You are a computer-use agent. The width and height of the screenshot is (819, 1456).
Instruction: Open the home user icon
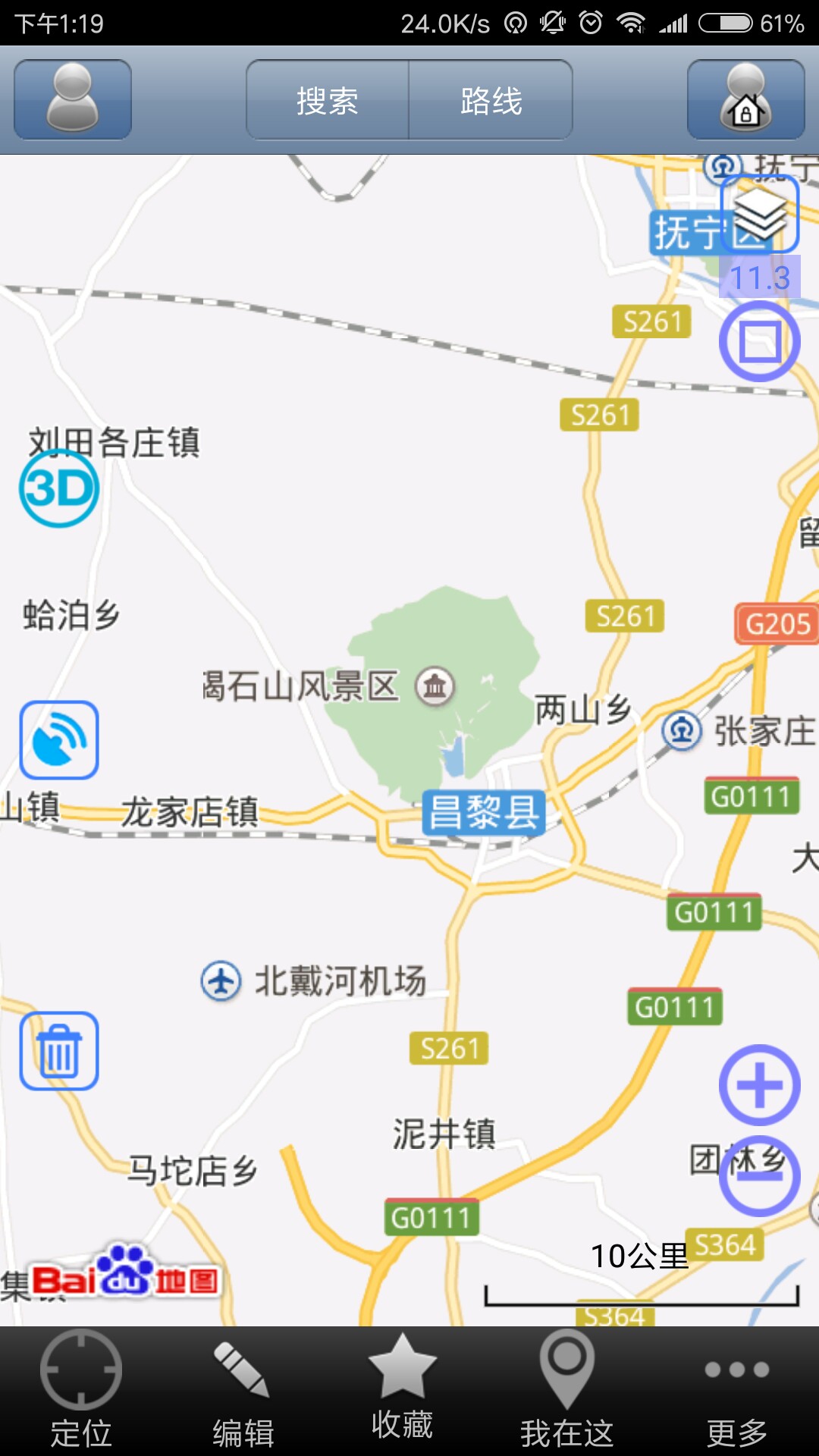745,99
